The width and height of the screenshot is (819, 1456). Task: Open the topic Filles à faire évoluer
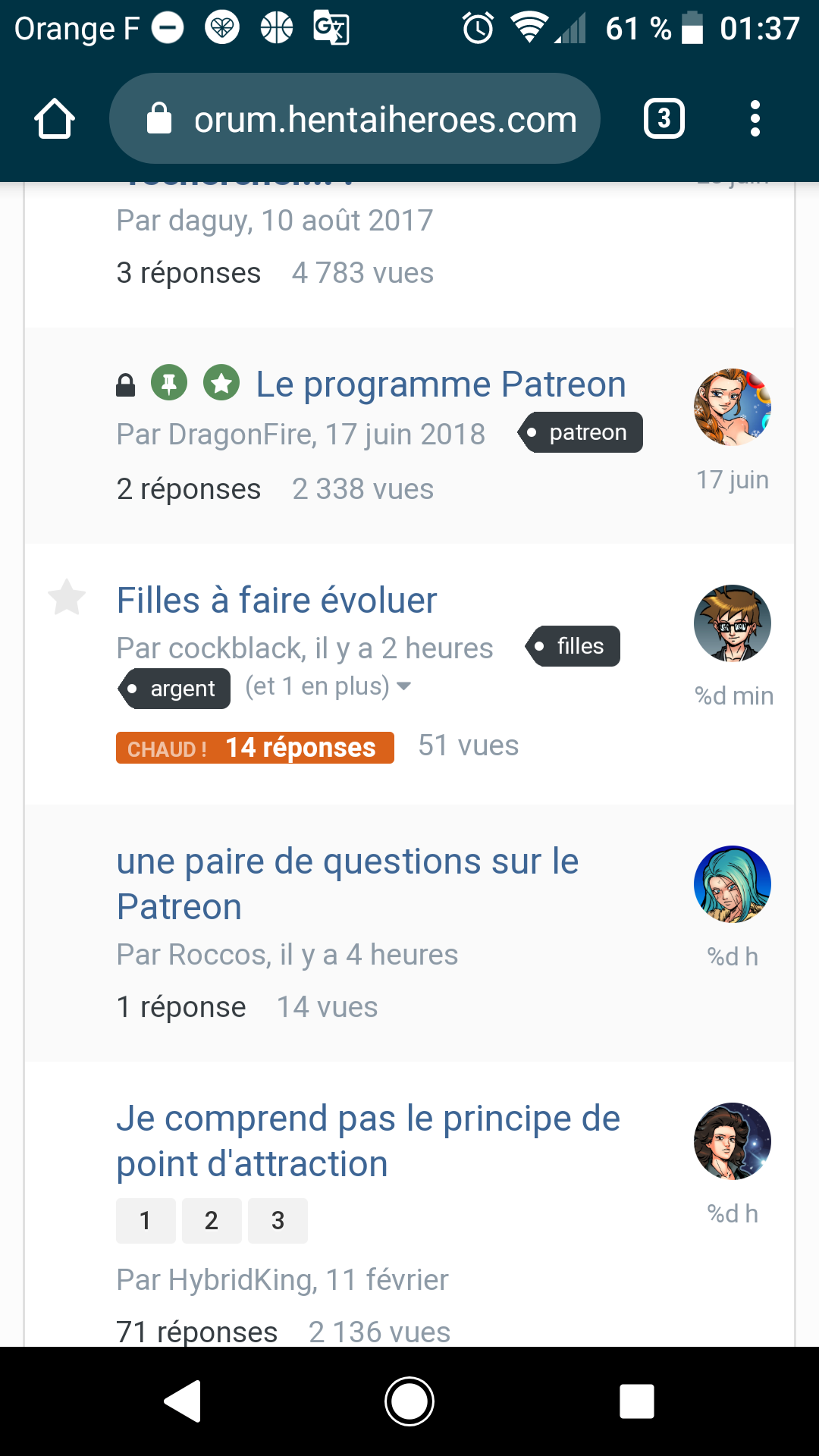pyautogui.click(x=277, y=601)
